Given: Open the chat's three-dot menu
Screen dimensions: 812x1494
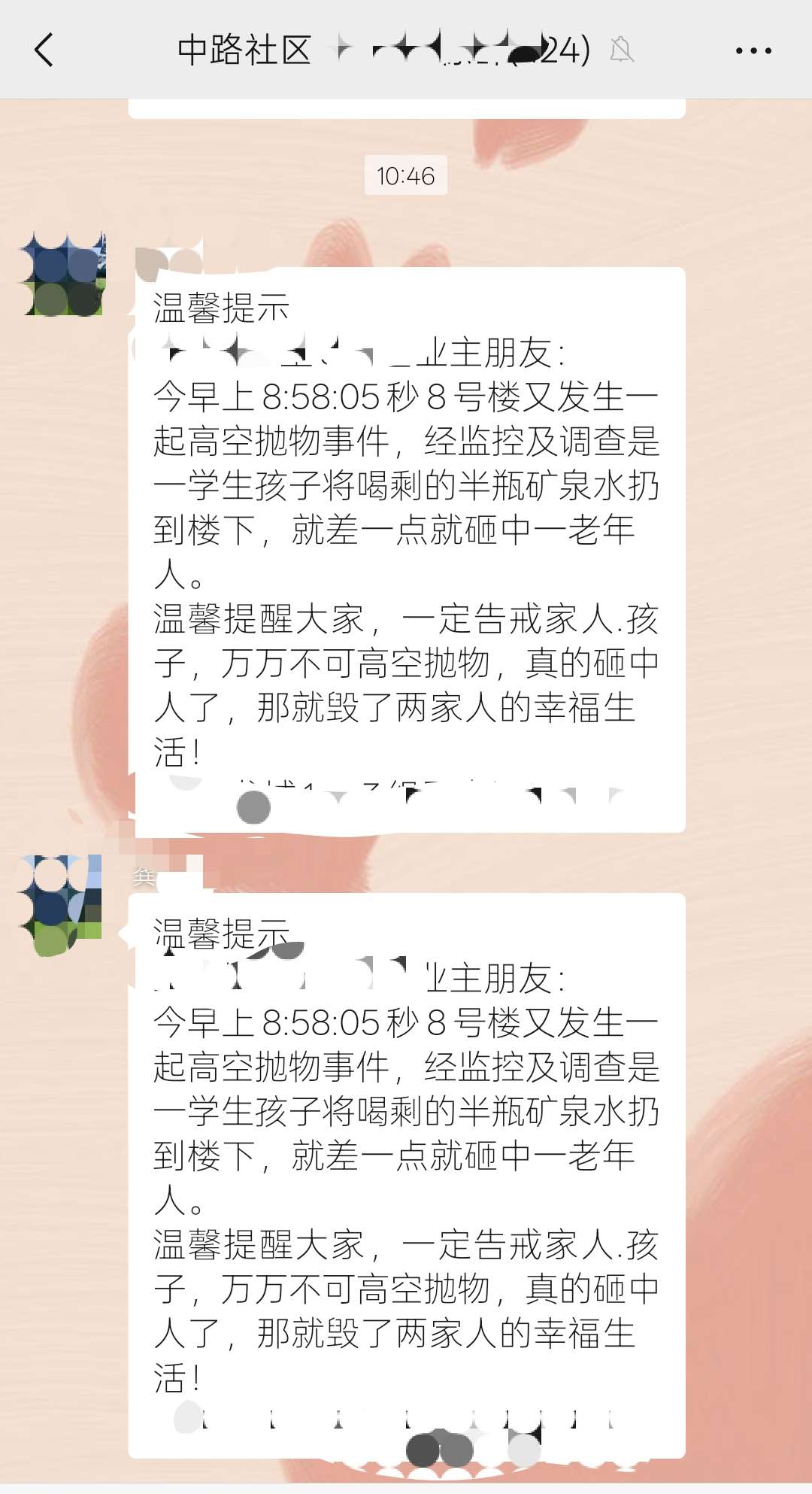Looking at the screenshot, I should 753,50.
